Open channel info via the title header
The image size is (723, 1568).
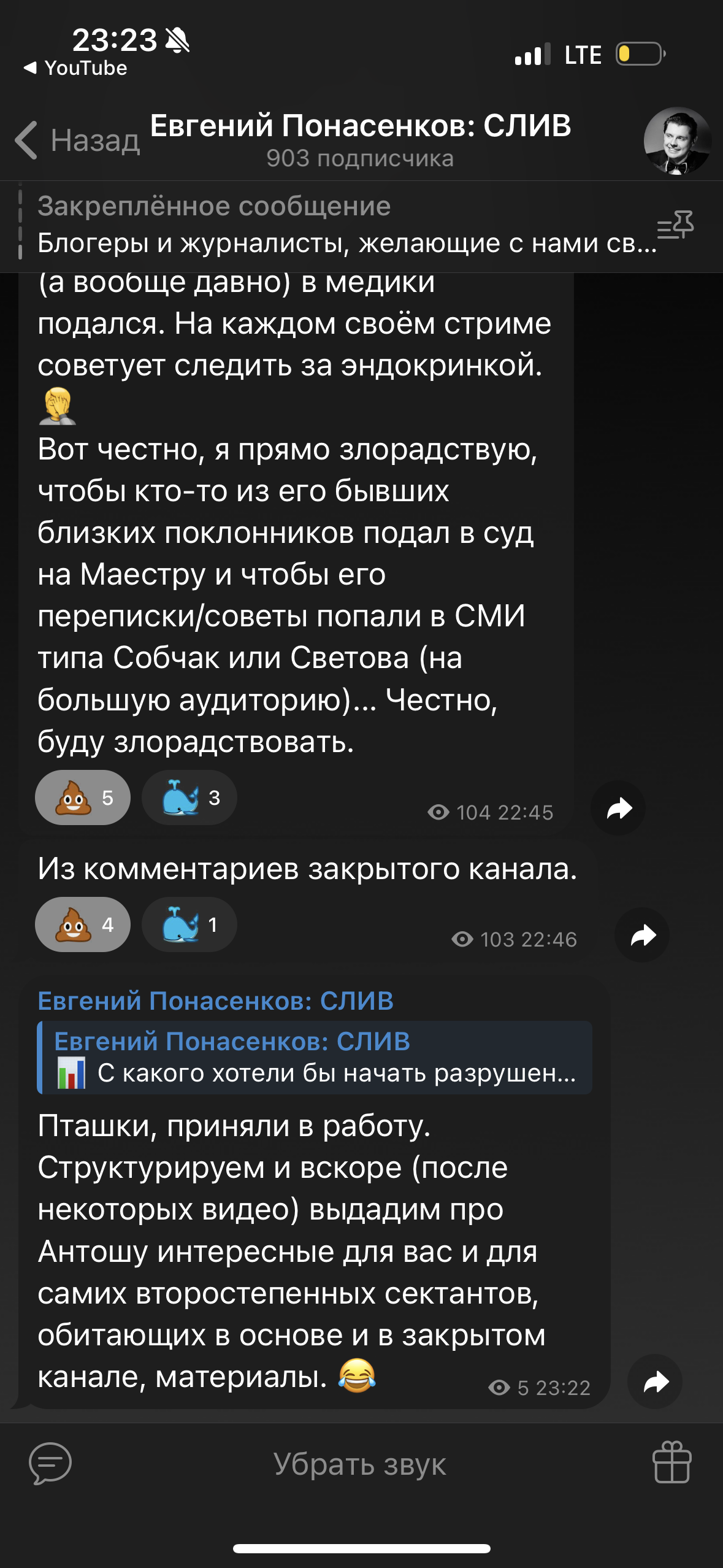click(361, 140)
